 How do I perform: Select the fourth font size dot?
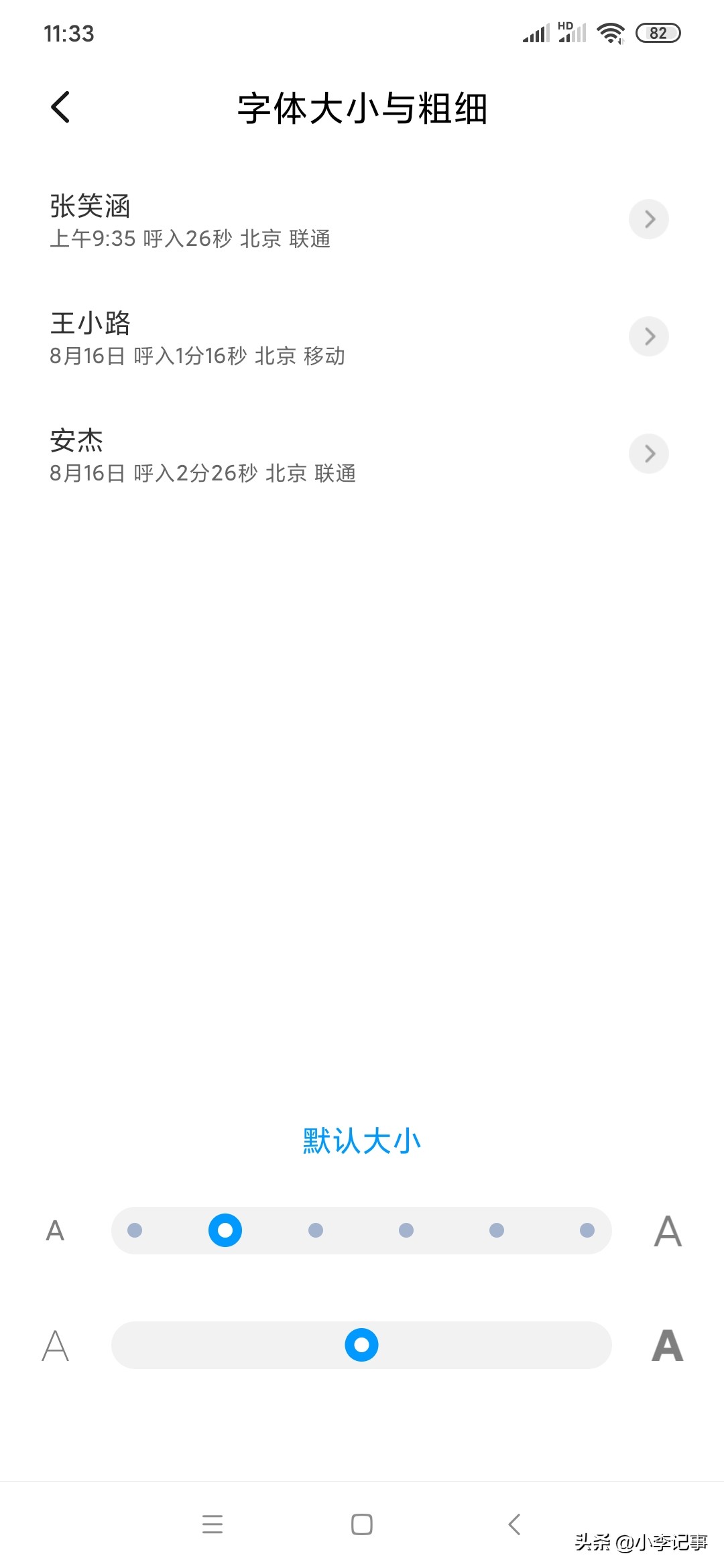[406, 1230]
